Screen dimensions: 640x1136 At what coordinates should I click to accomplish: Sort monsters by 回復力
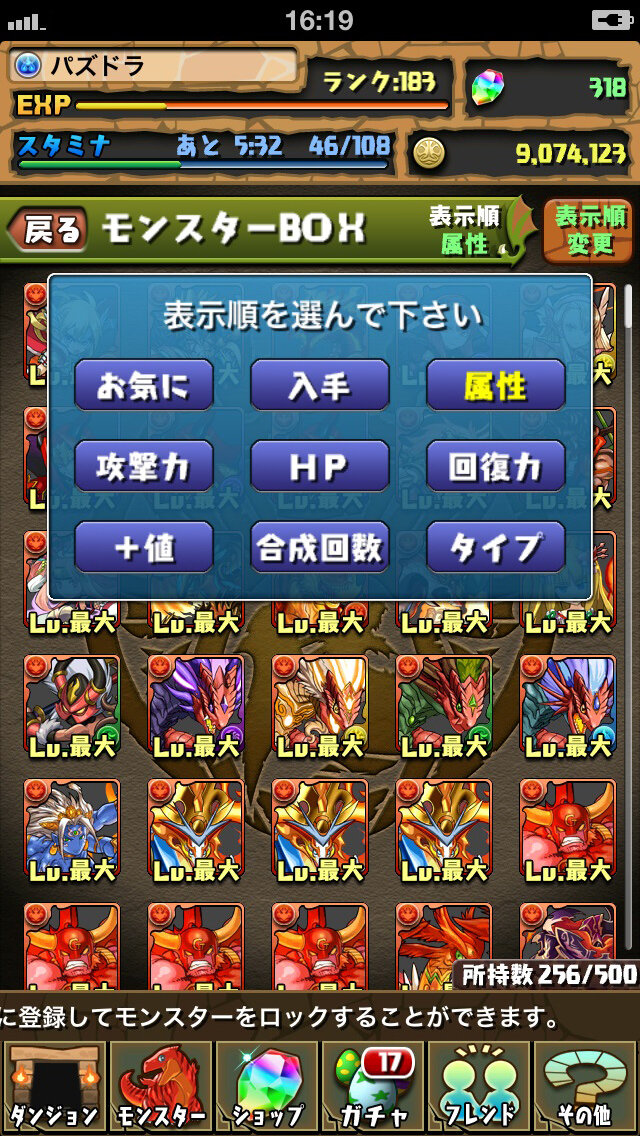pyautogui.click(x=496, y=466)
